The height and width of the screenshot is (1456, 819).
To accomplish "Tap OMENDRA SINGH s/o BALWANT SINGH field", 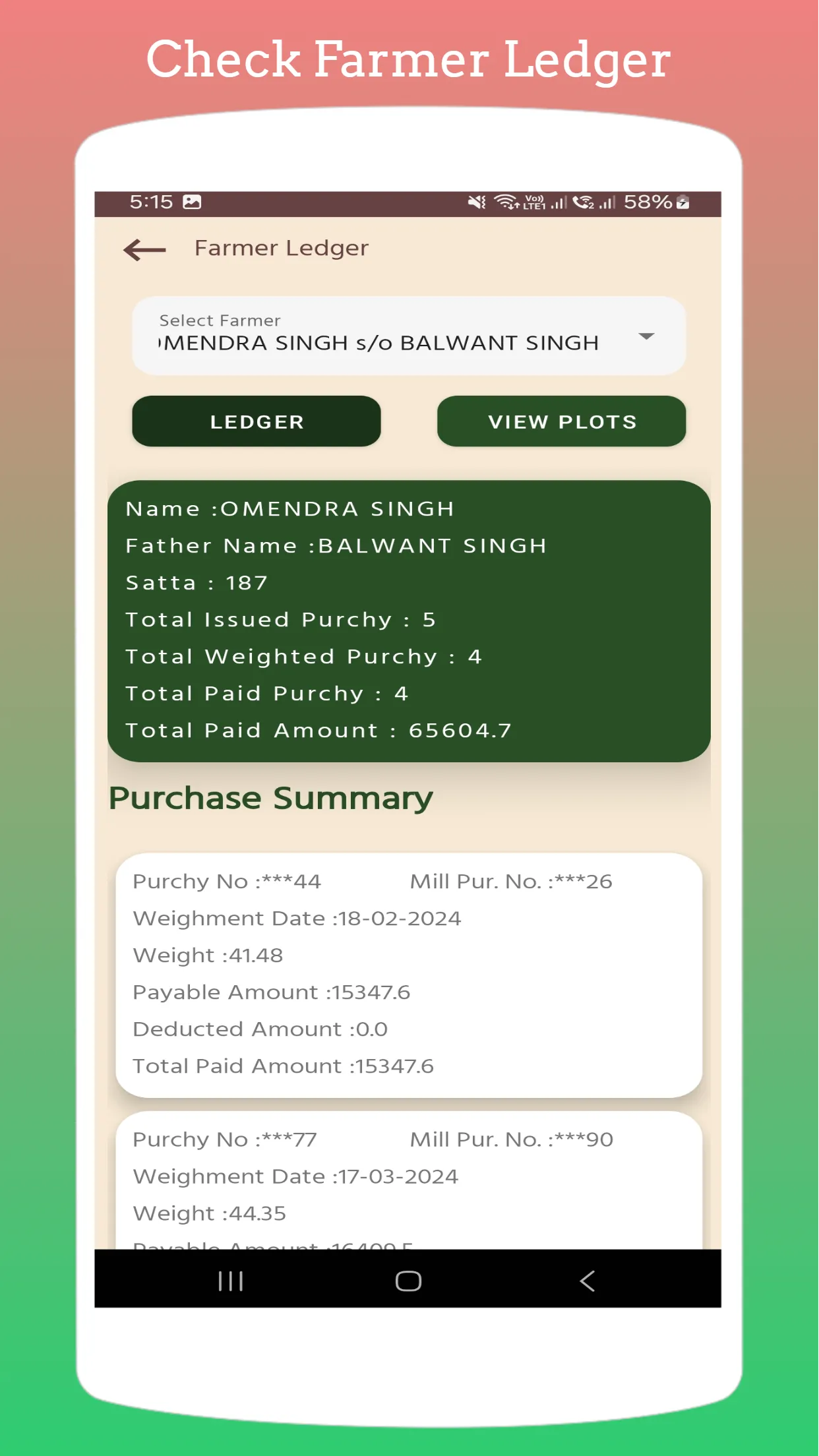I will coord(378,342).
